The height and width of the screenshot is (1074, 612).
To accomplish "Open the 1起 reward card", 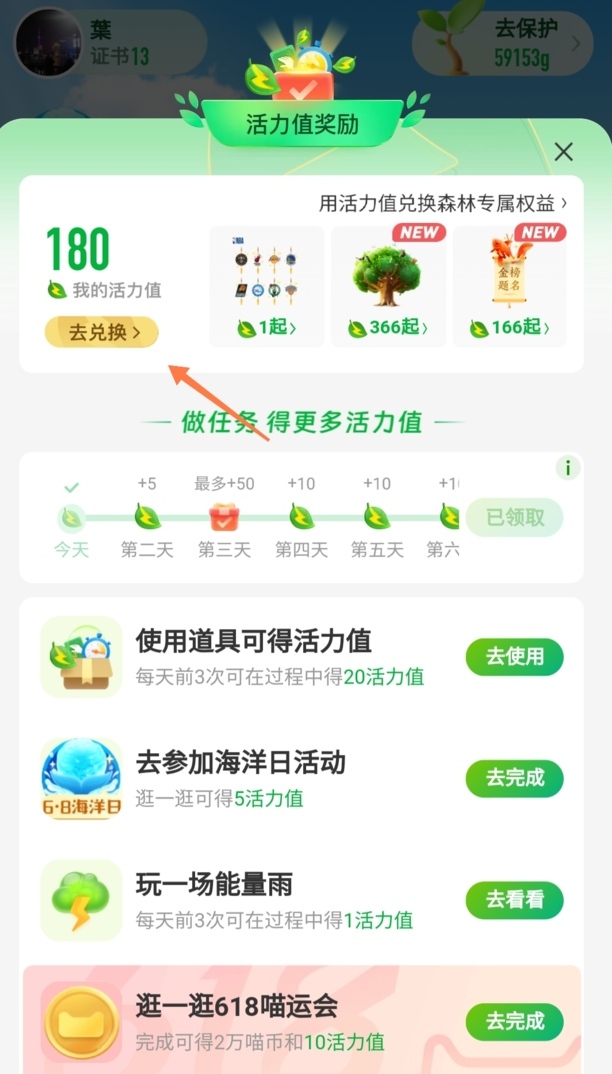I will point(266,286).
